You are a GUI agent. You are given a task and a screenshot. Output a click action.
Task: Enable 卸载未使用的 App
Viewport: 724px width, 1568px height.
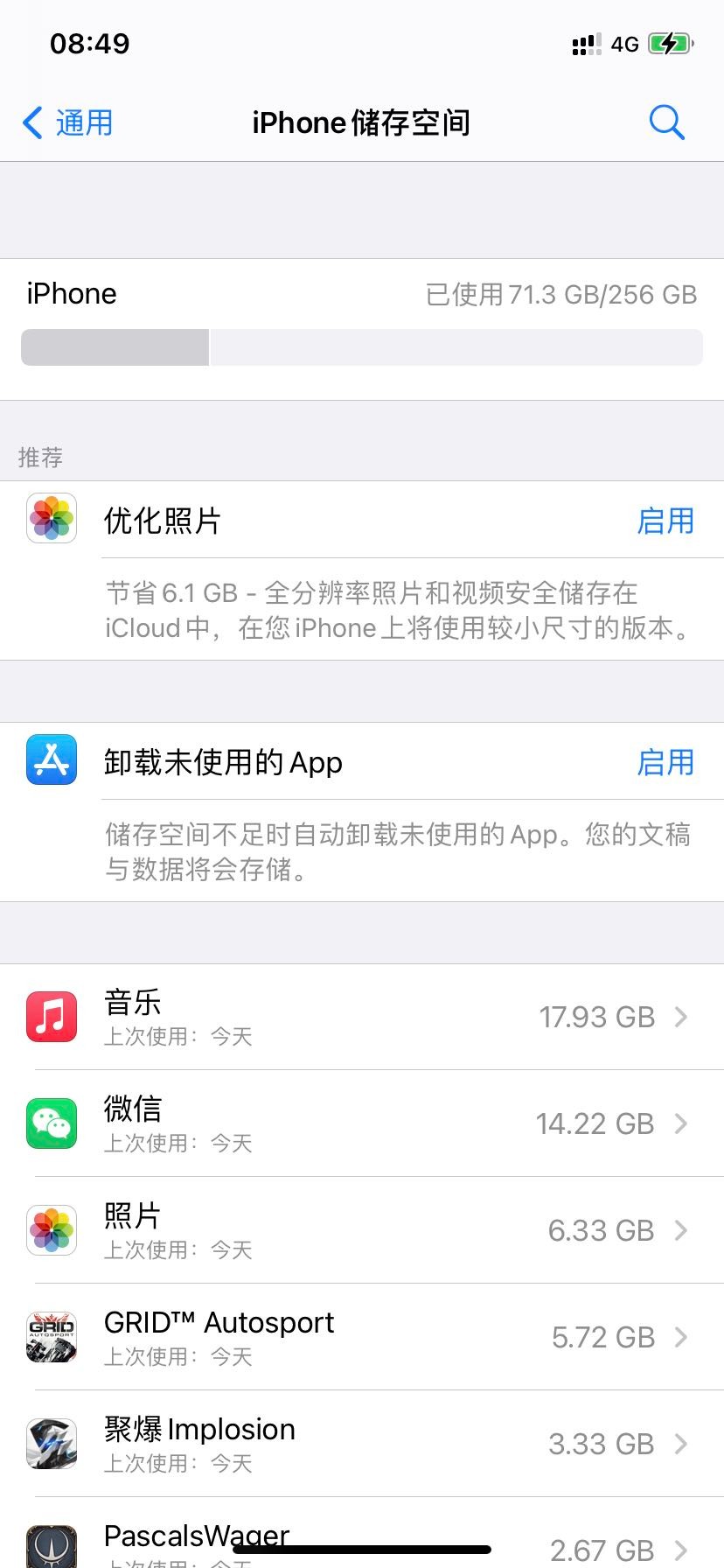665,762
